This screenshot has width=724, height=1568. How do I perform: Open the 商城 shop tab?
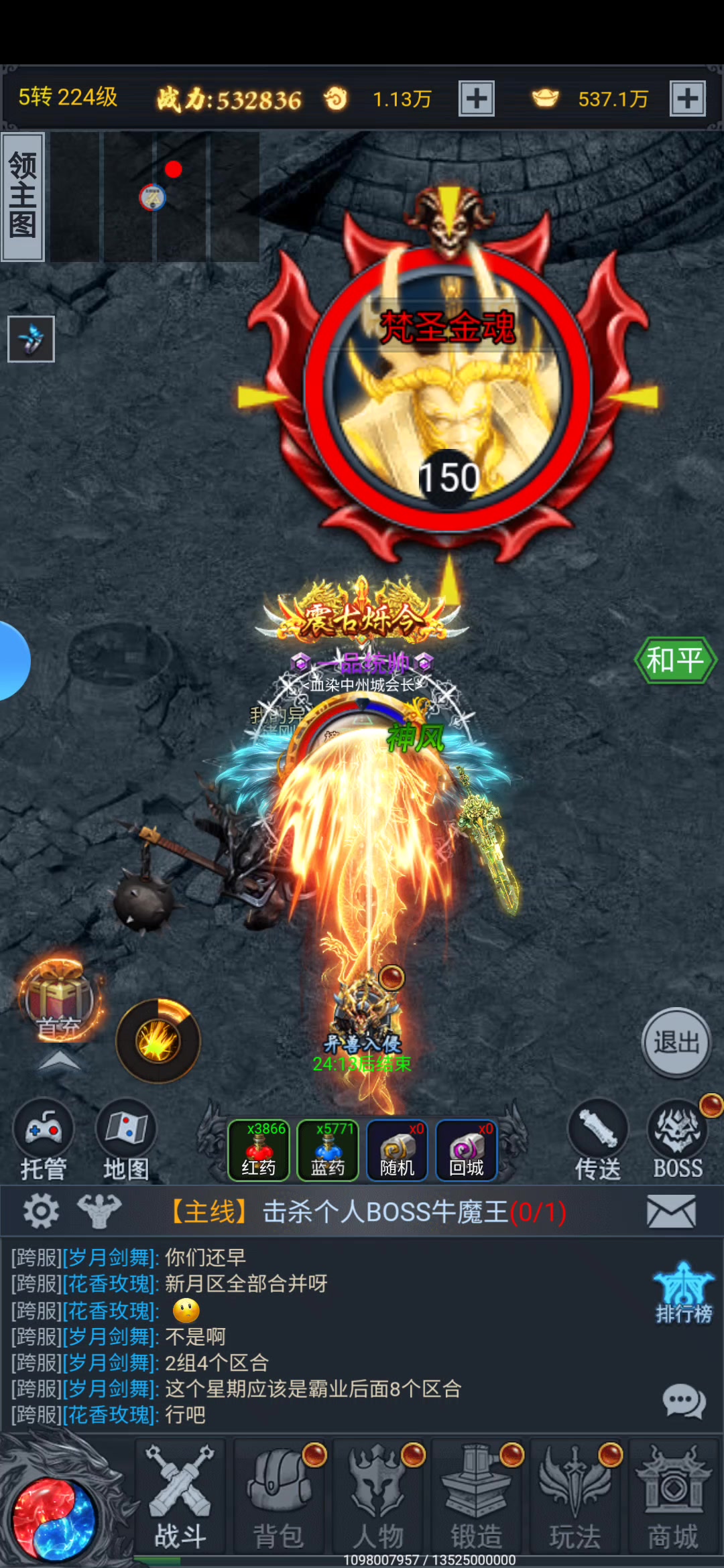(x=673, y=1498)
